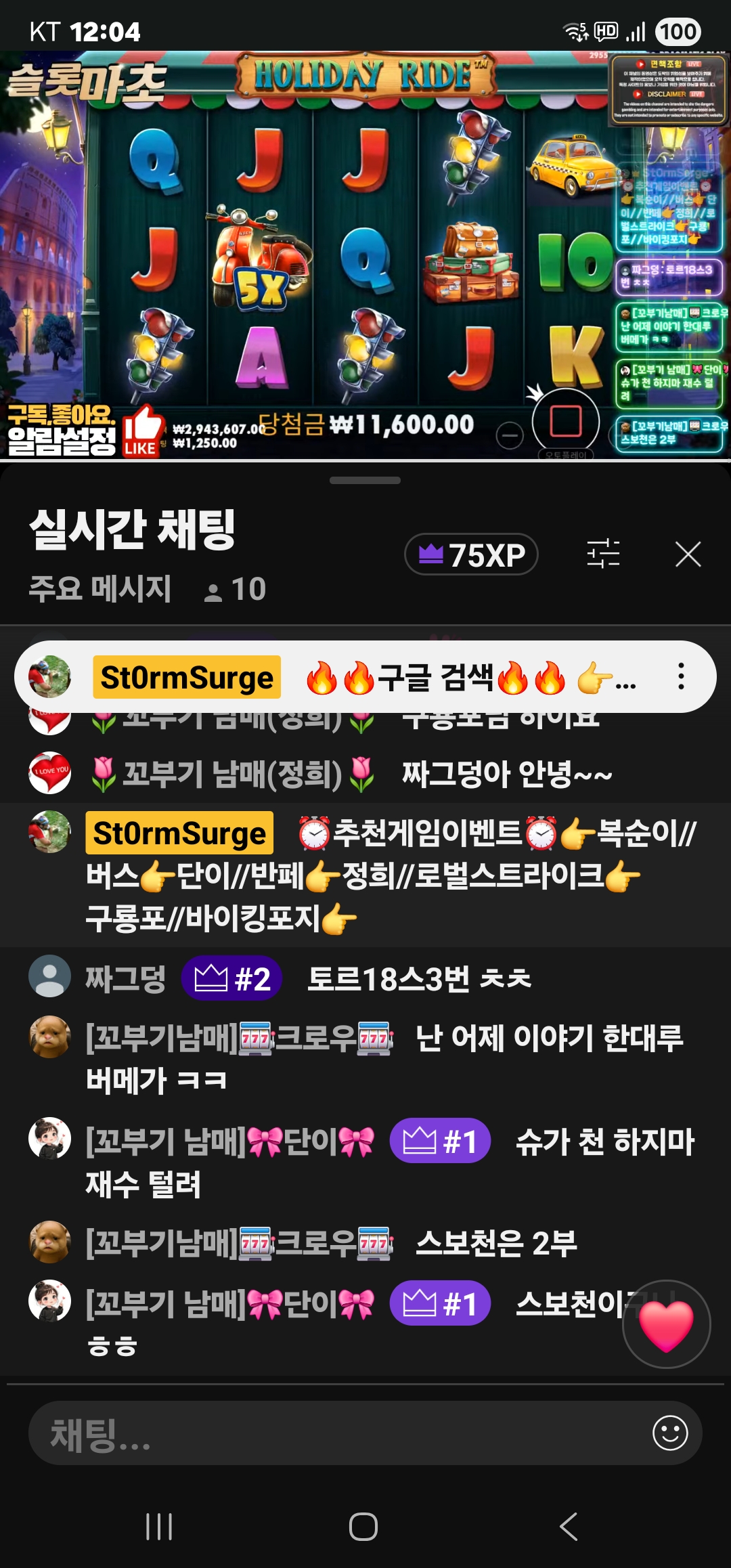This screenshot has height=1568, width=731.
Task: Tap the 75XP crown badge
Action: pyautogui.click(x=471, y=554)
